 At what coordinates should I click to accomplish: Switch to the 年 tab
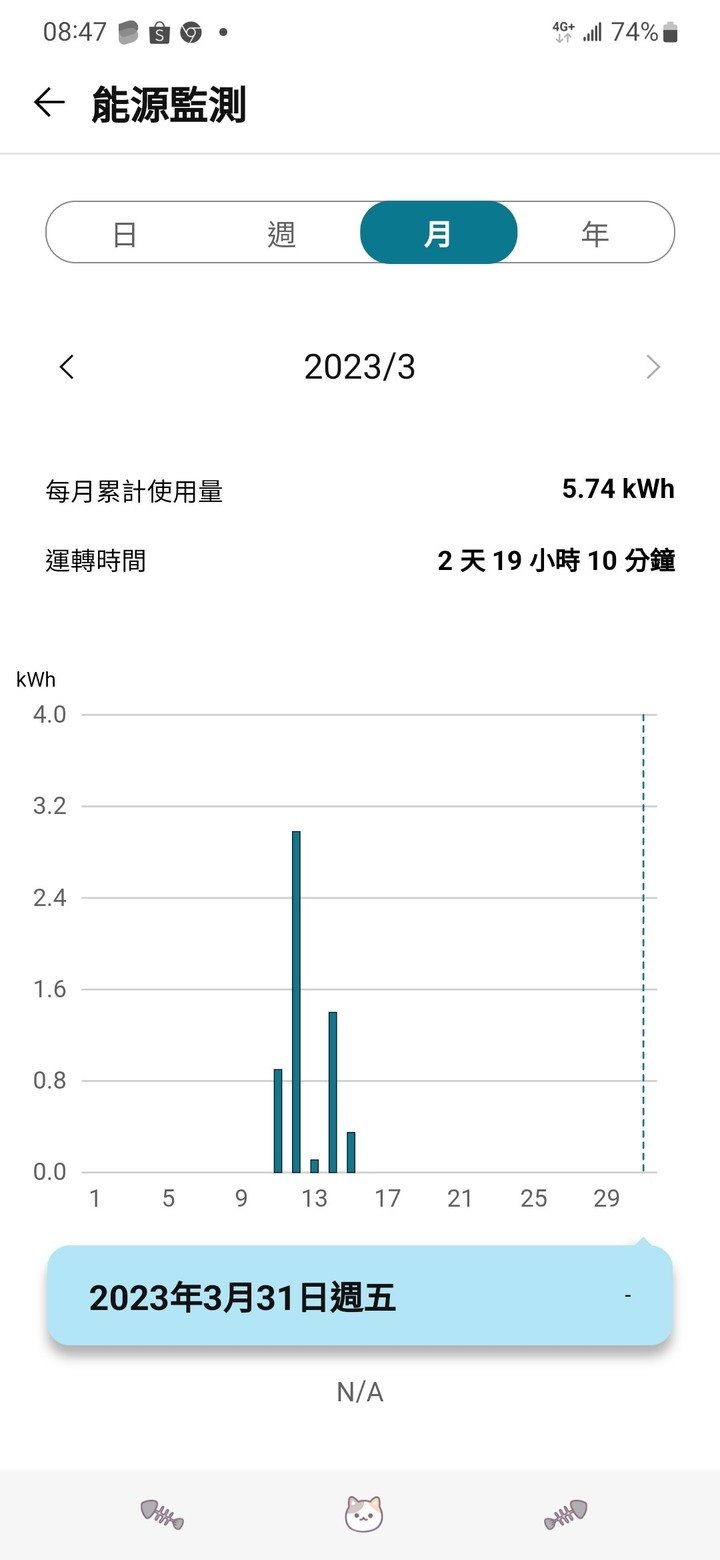[595, 233]
